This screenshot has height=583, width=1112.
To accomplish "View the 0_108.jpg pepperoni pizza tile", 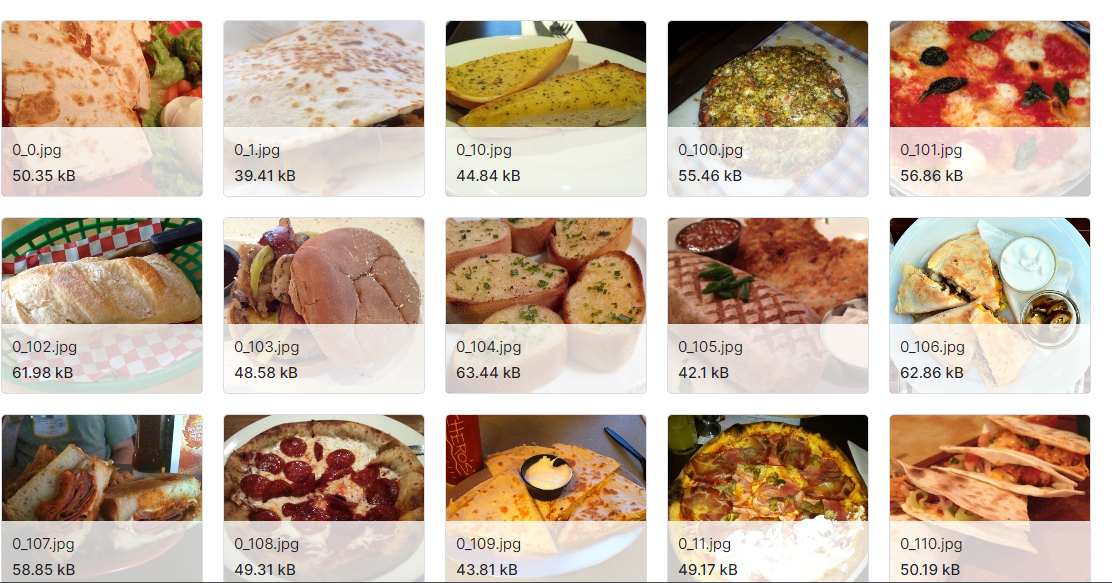I will 323,498.
